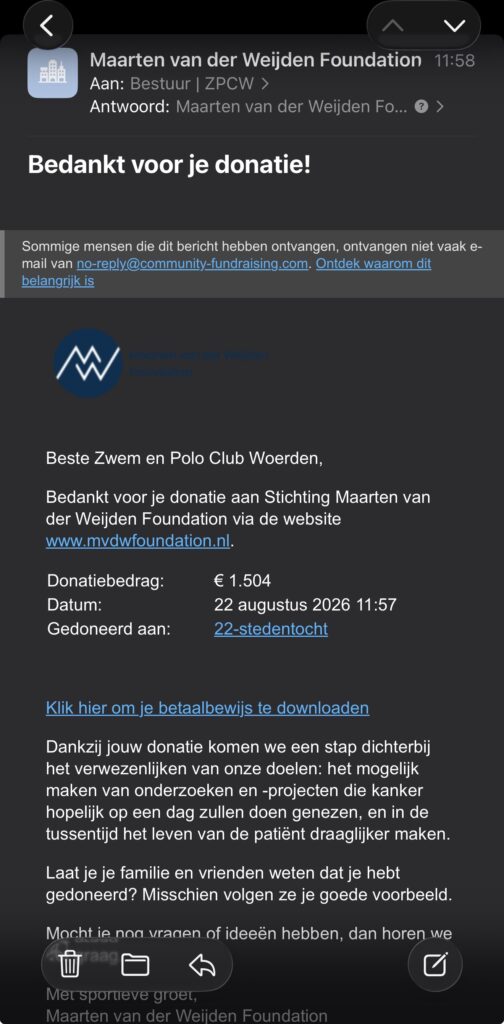Compose a new email
Screen dimensions: 504x1024
(435, 965)
